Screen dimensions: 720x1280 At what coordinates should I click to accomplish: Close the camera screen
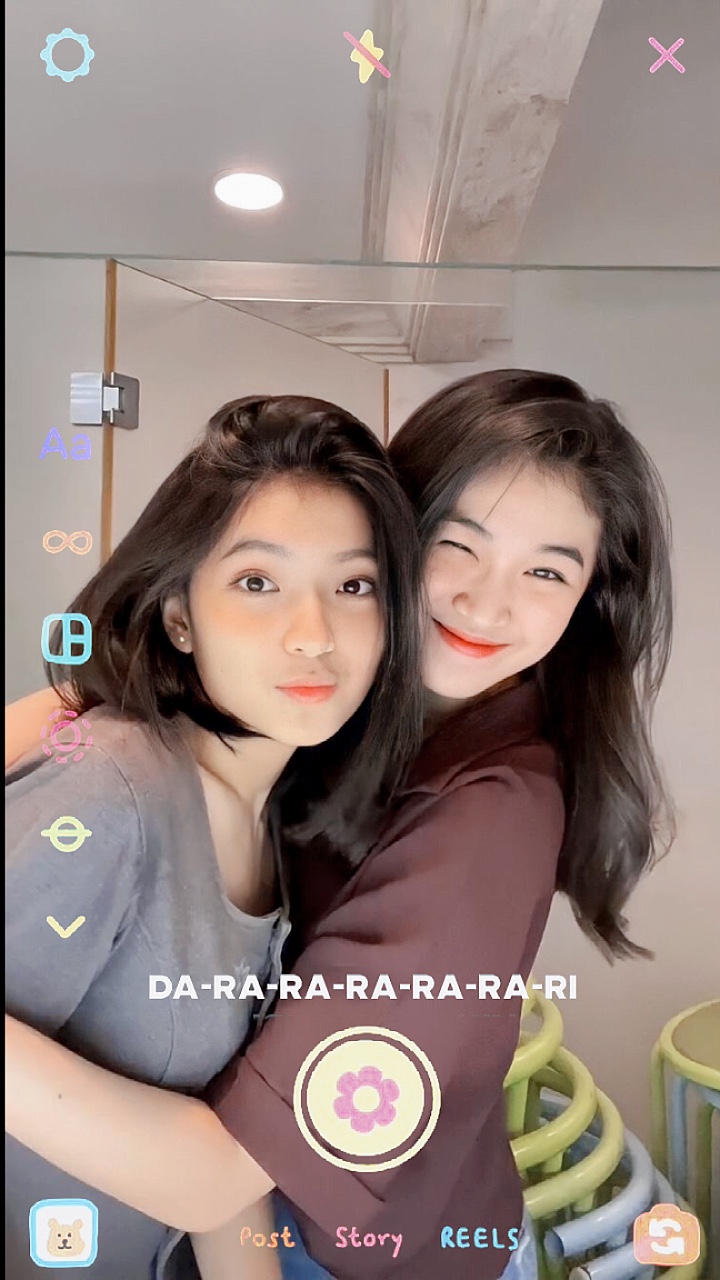pos(666,55)
